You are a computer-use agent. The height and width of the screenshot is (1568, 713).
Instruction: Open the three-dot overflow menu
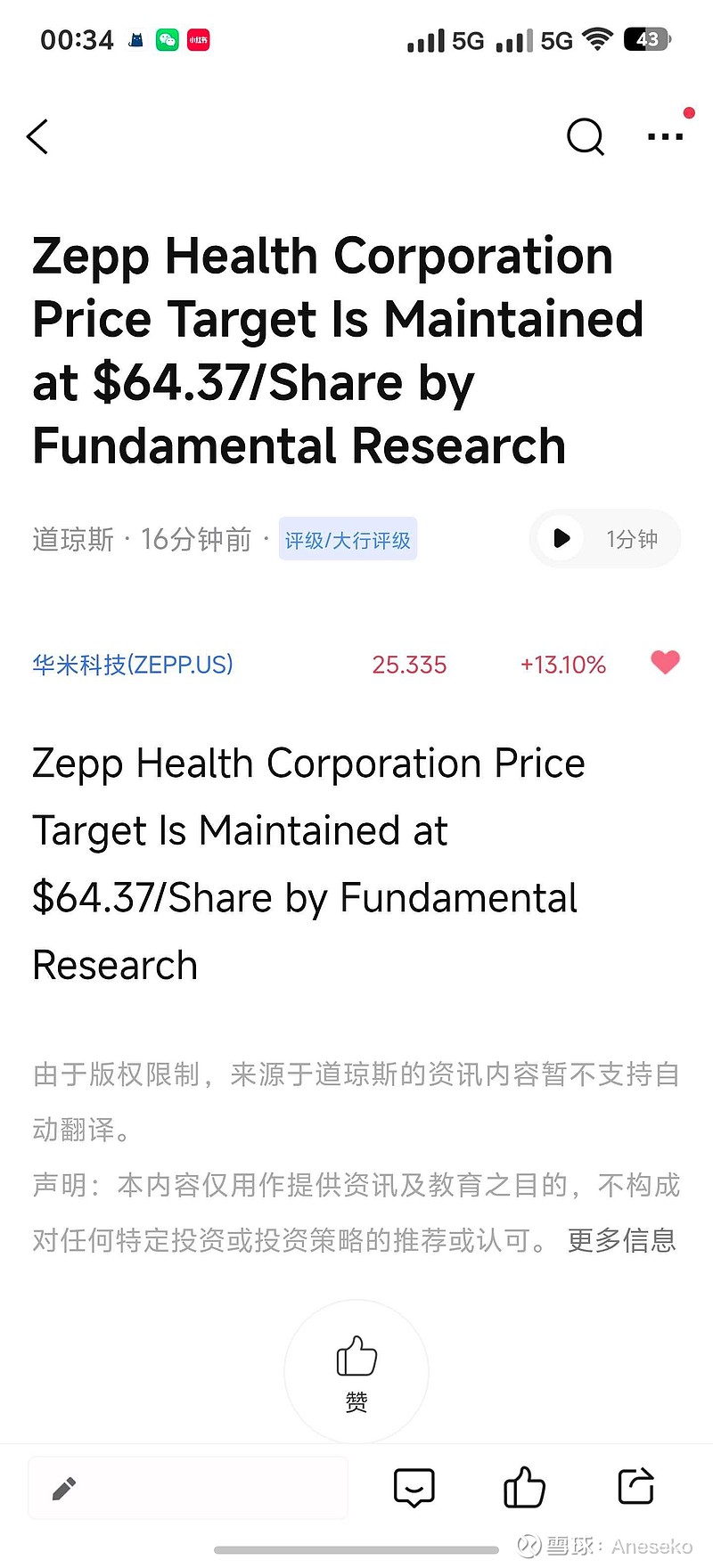click(x=665, y=137)
